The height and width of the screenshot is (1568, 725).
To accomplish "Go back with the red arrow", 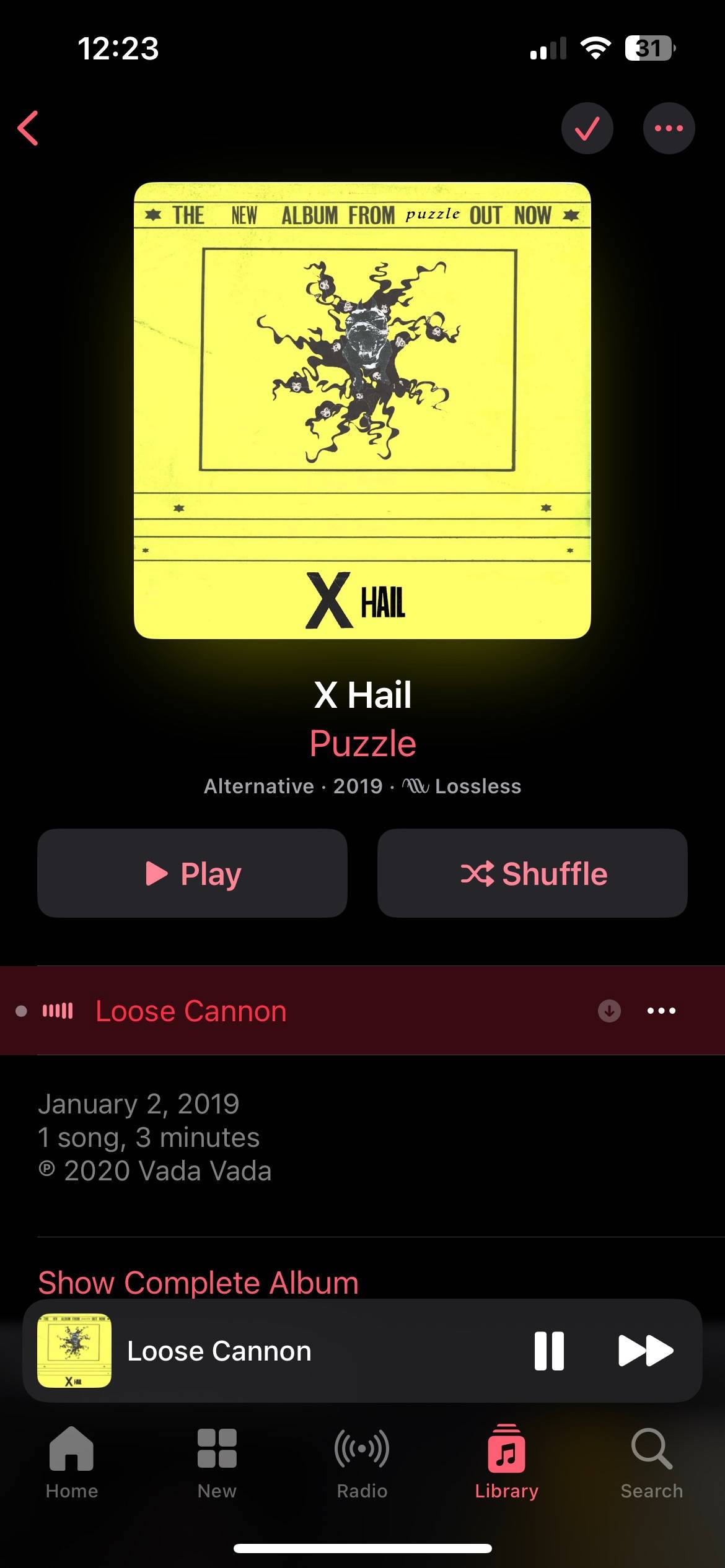I will click(x=28, y=128).
